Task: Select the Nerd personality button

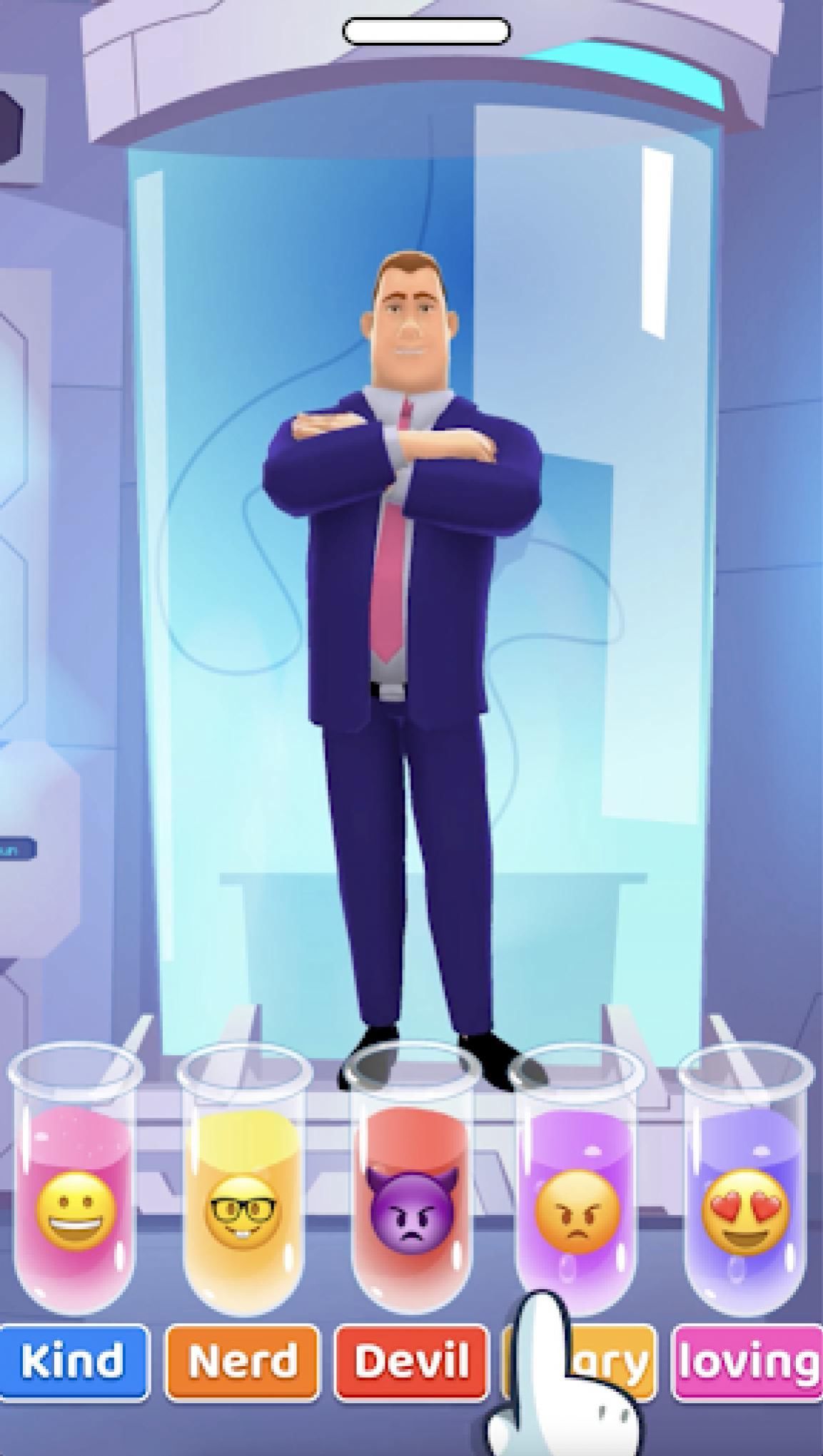Action: (x=243, y=1361)
